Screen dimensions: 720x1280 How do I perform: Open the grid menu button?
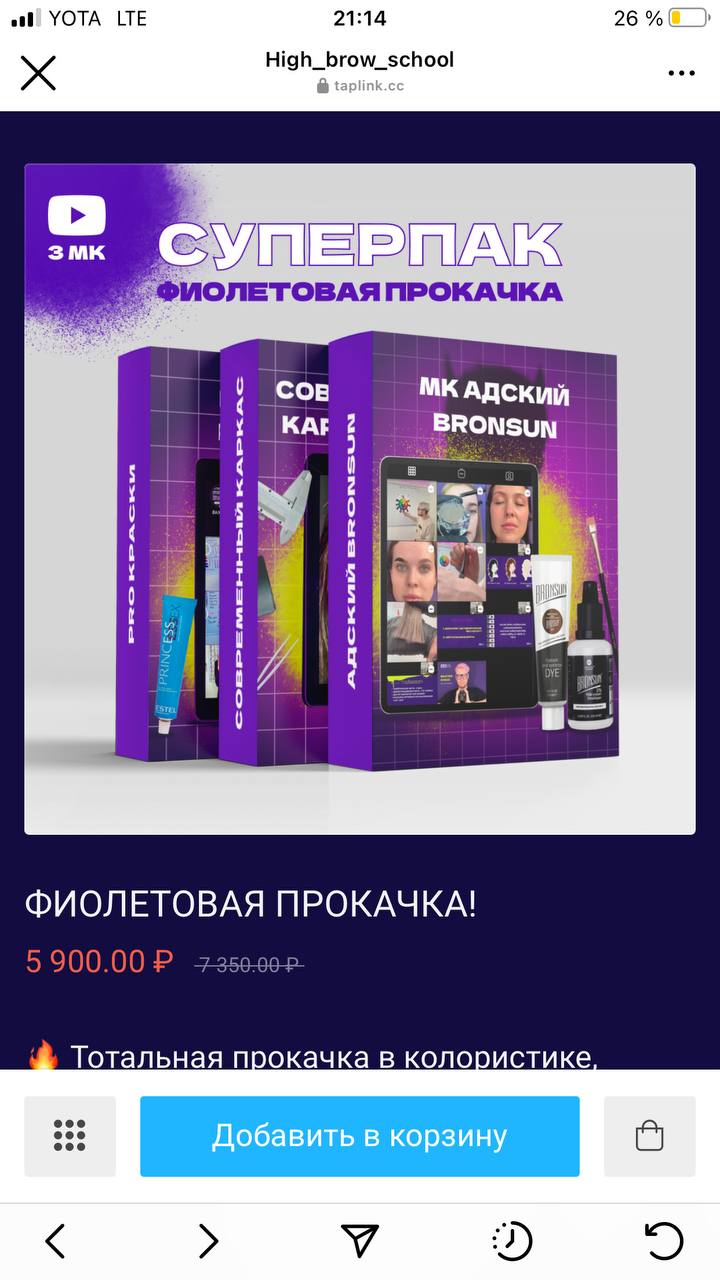pos(70,1136)
